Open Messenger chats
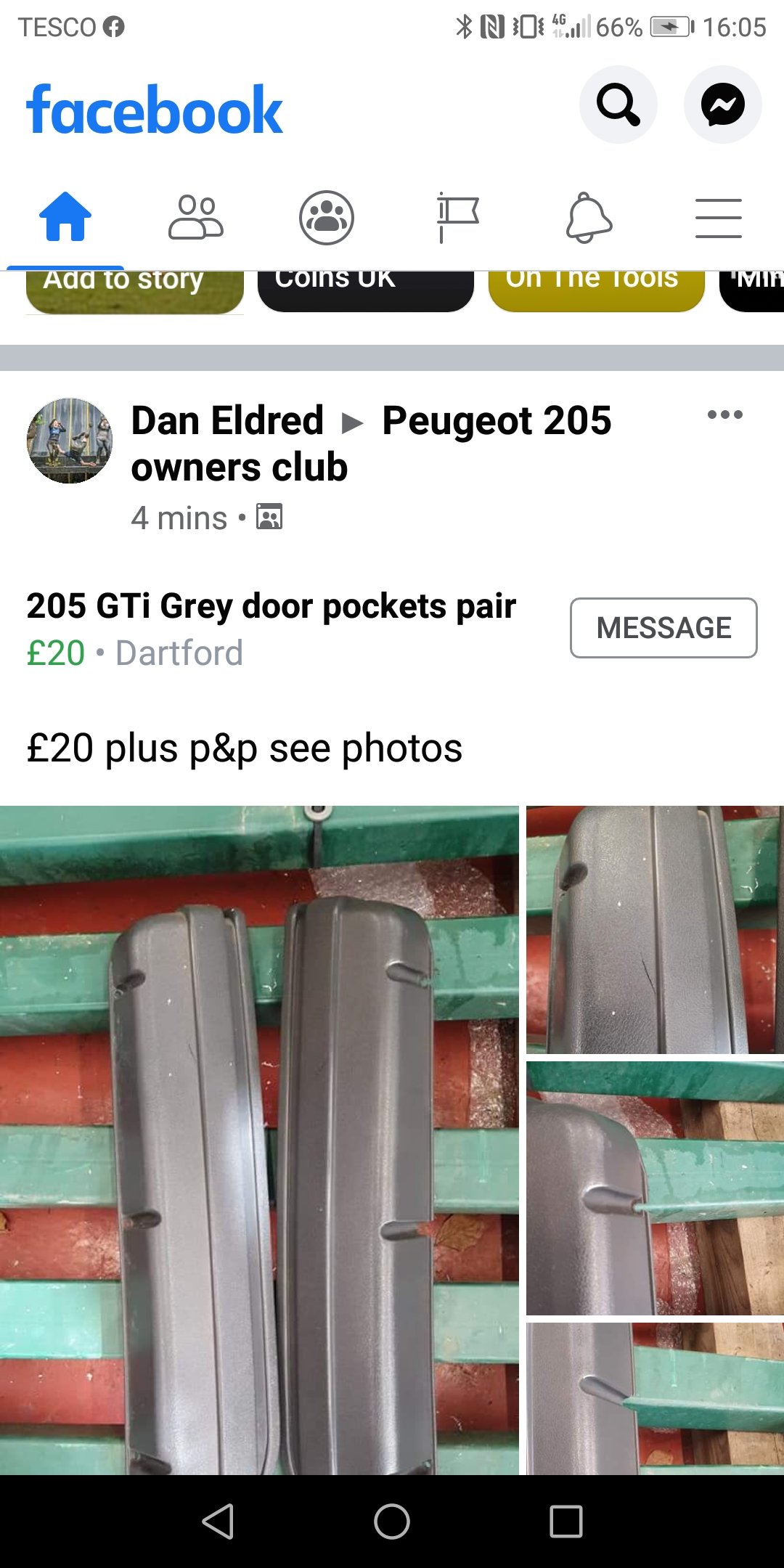 [722, 105]
